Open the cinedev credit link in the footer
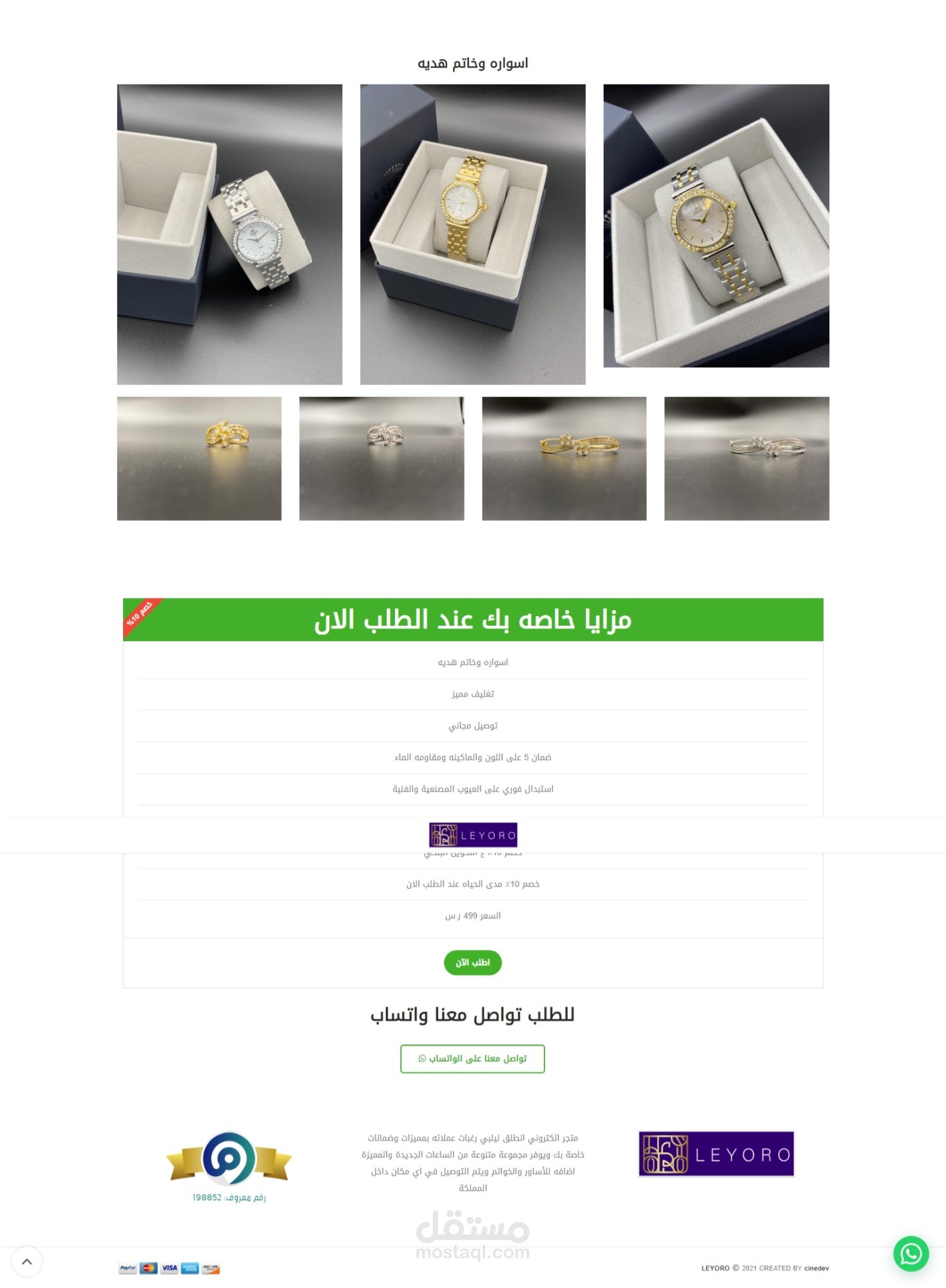This screenshot has width=946, height=1288. tap(816, 1268)
